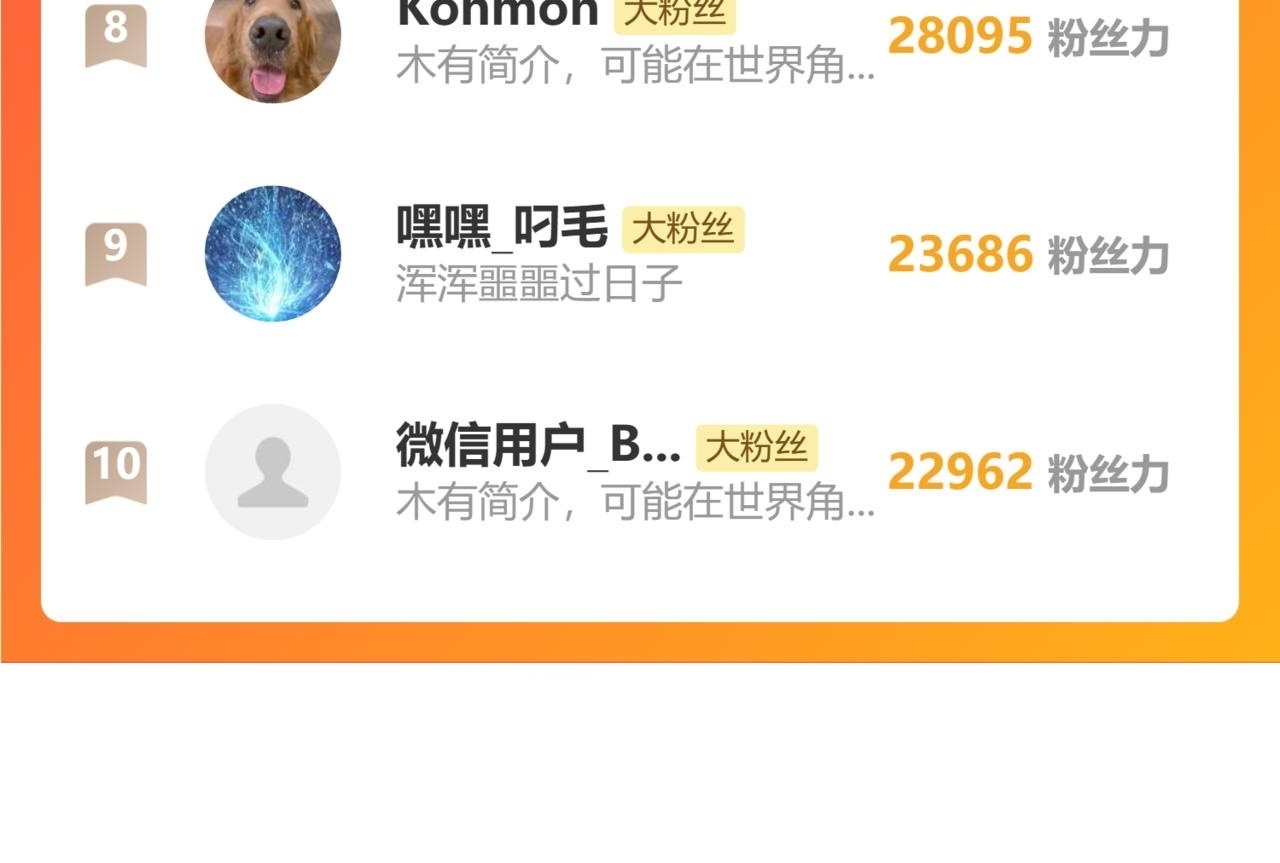Open the 嘿嘿_叼毛 fan row

click(640, 253)
